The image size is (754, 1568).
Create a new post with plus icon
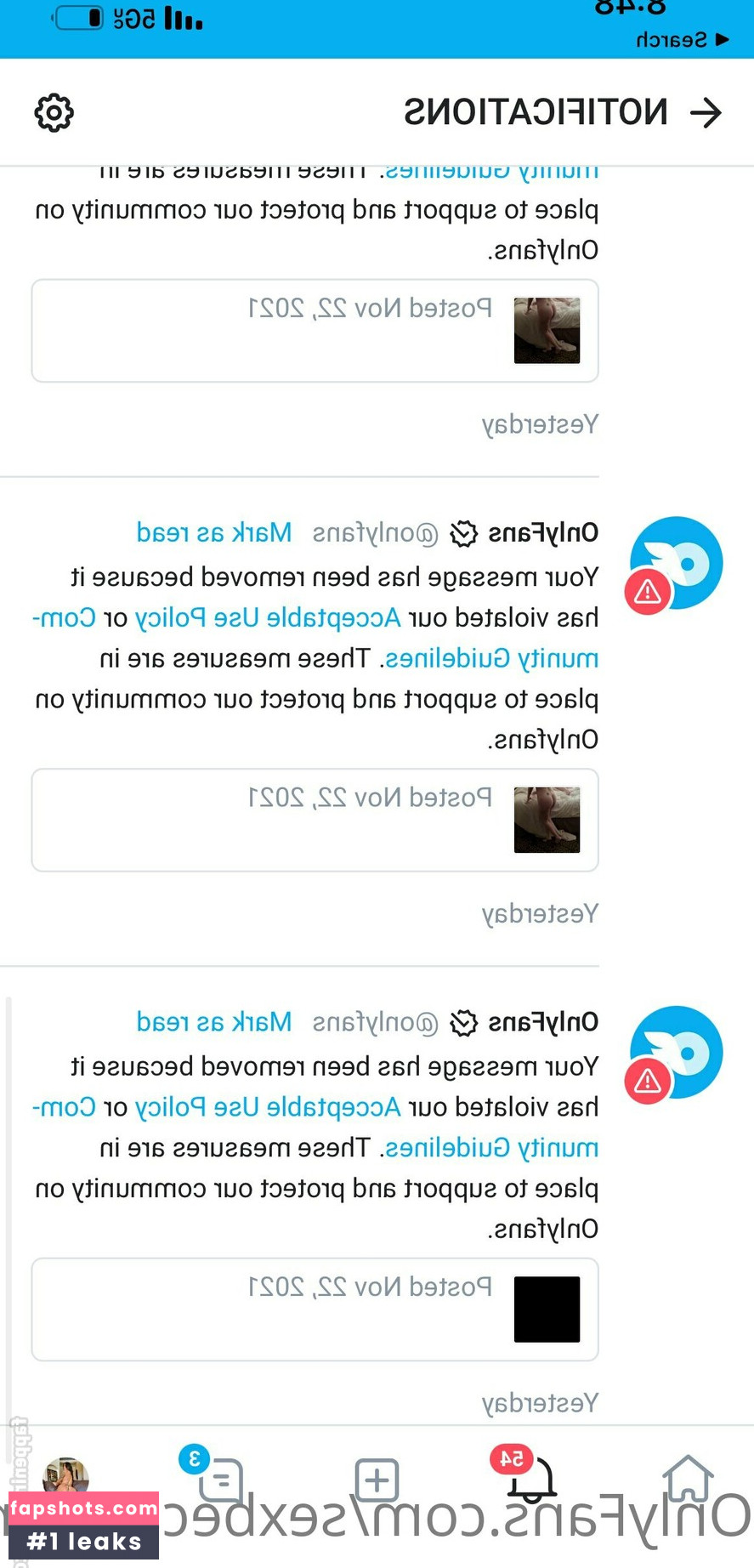tap(377, 1480)
